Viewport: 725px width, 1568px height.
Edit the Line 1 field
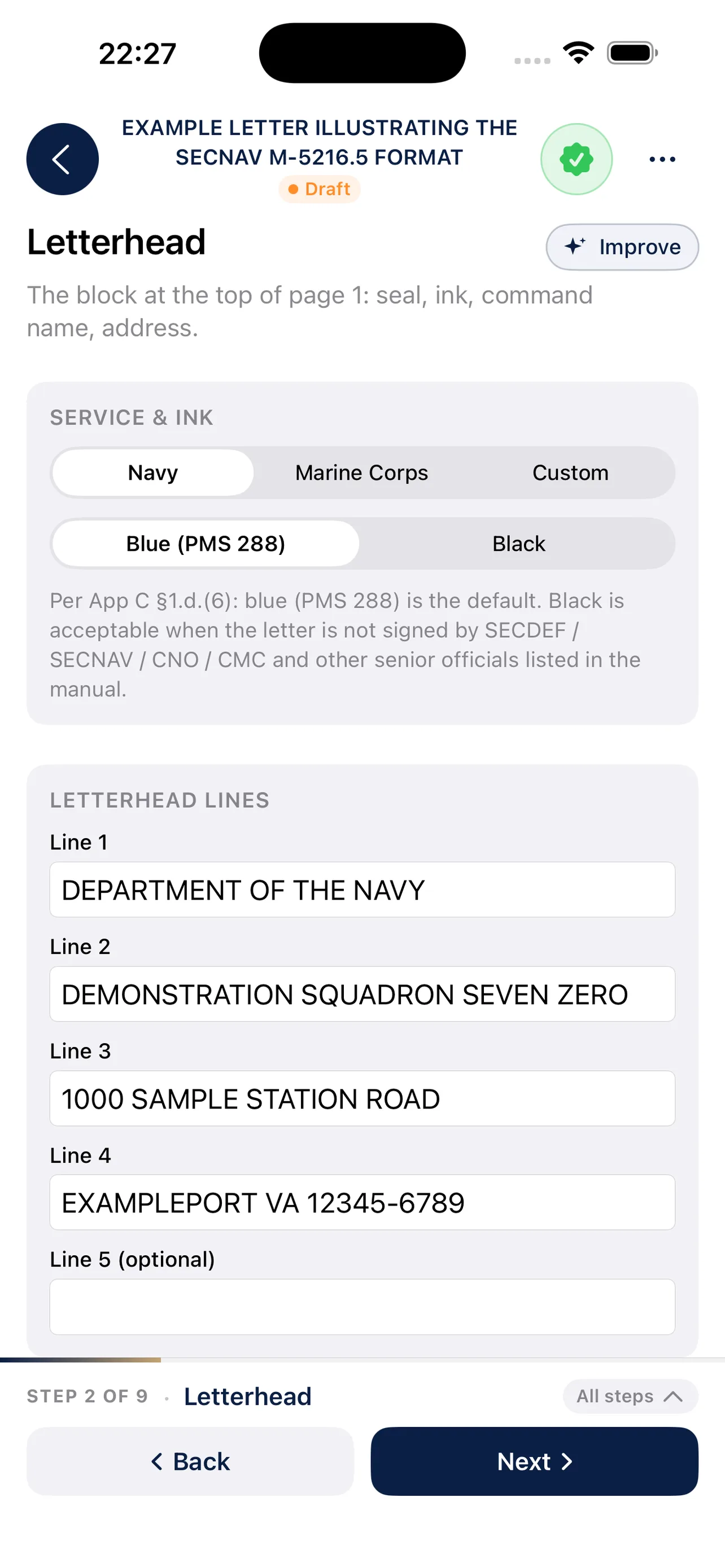pyautogui.click(x=362, y=890)
